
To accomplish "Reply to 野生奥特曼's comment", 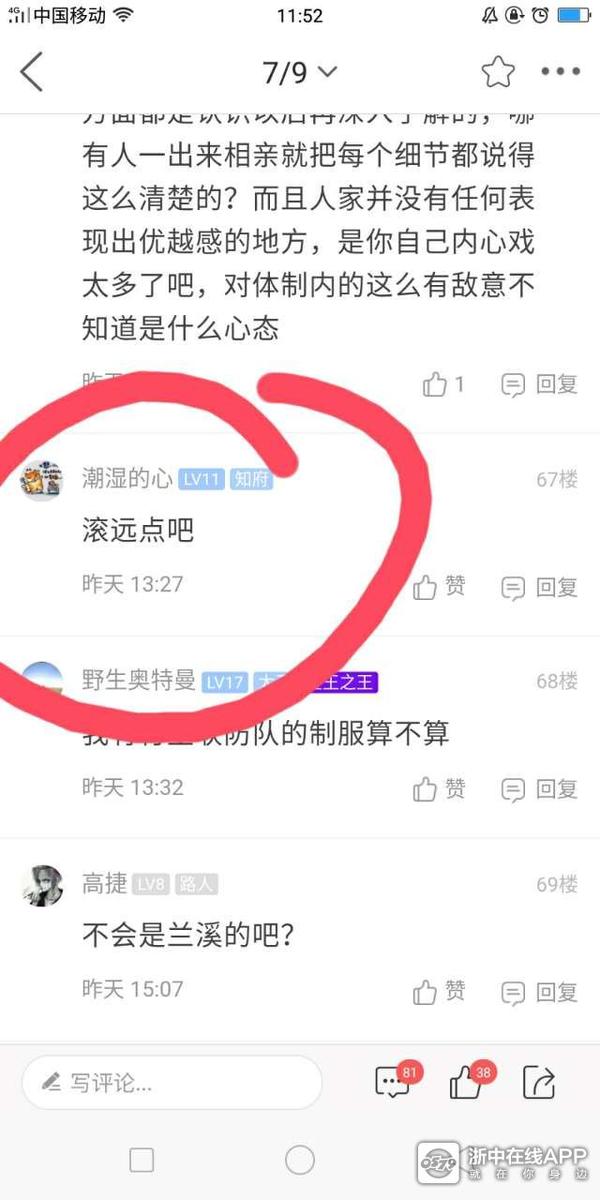I will point(540,789).
